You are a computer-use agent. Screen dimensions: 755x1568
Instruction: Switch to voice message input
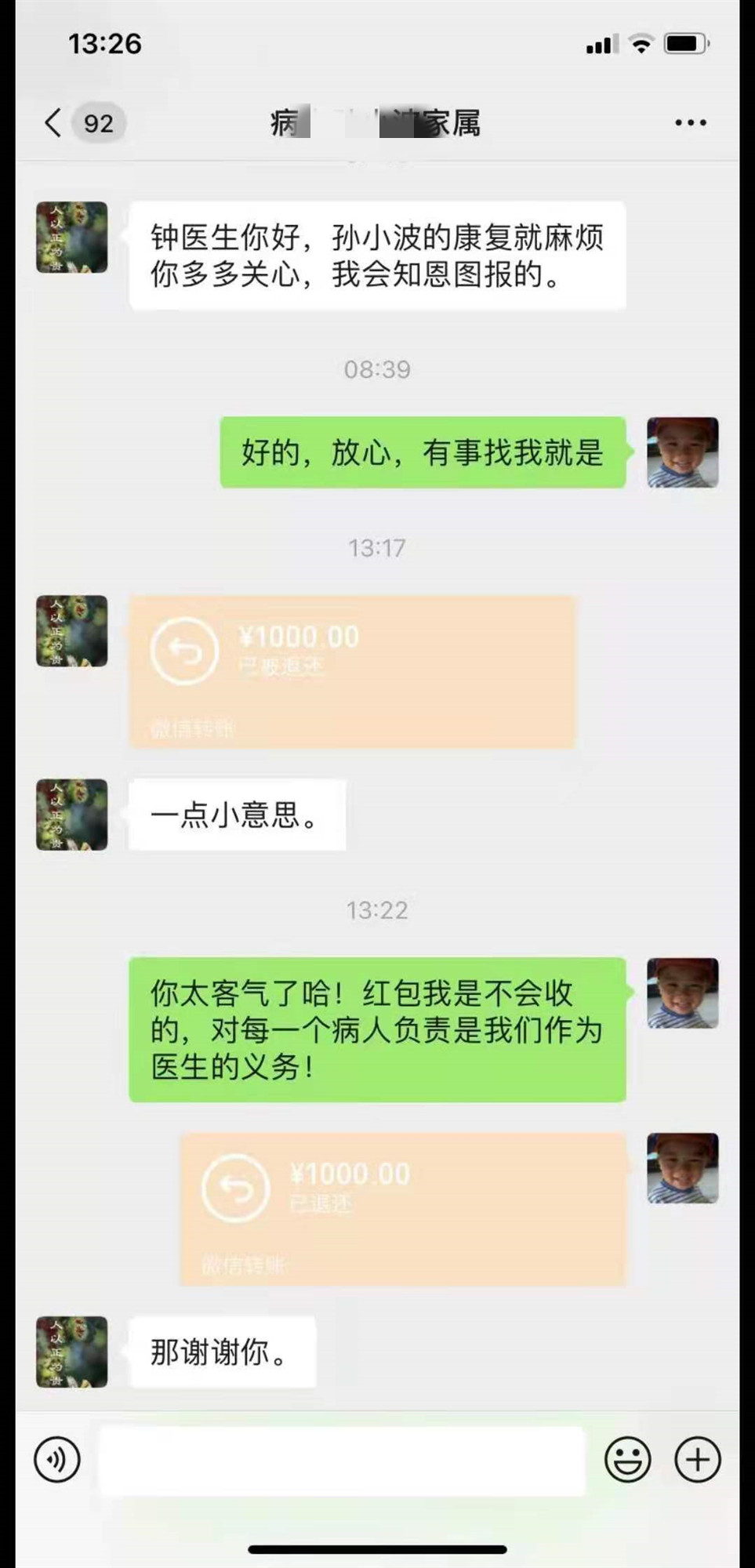pos(57,1460)
